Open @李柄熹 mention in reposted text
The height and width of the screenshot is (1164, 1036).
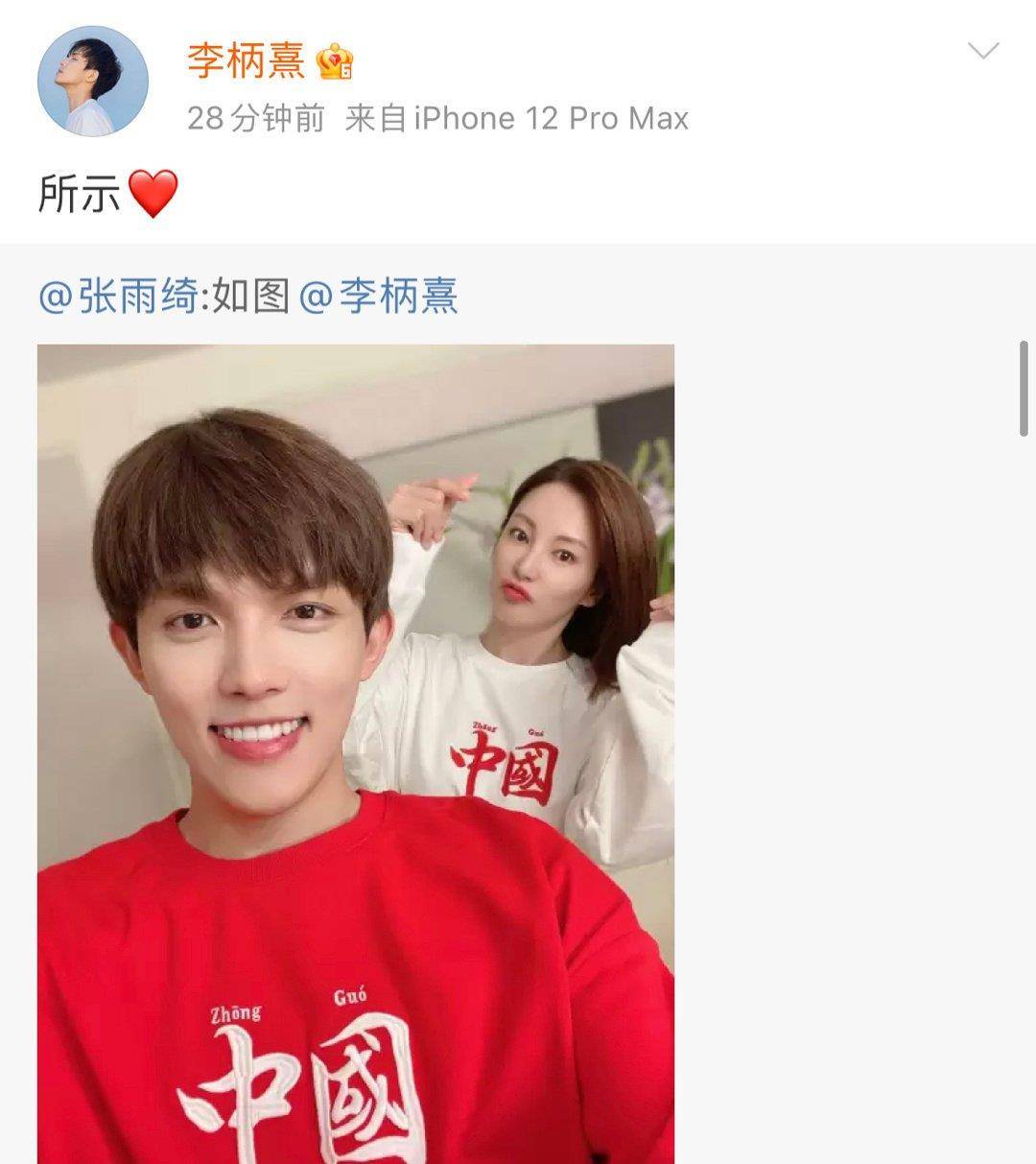379,296
